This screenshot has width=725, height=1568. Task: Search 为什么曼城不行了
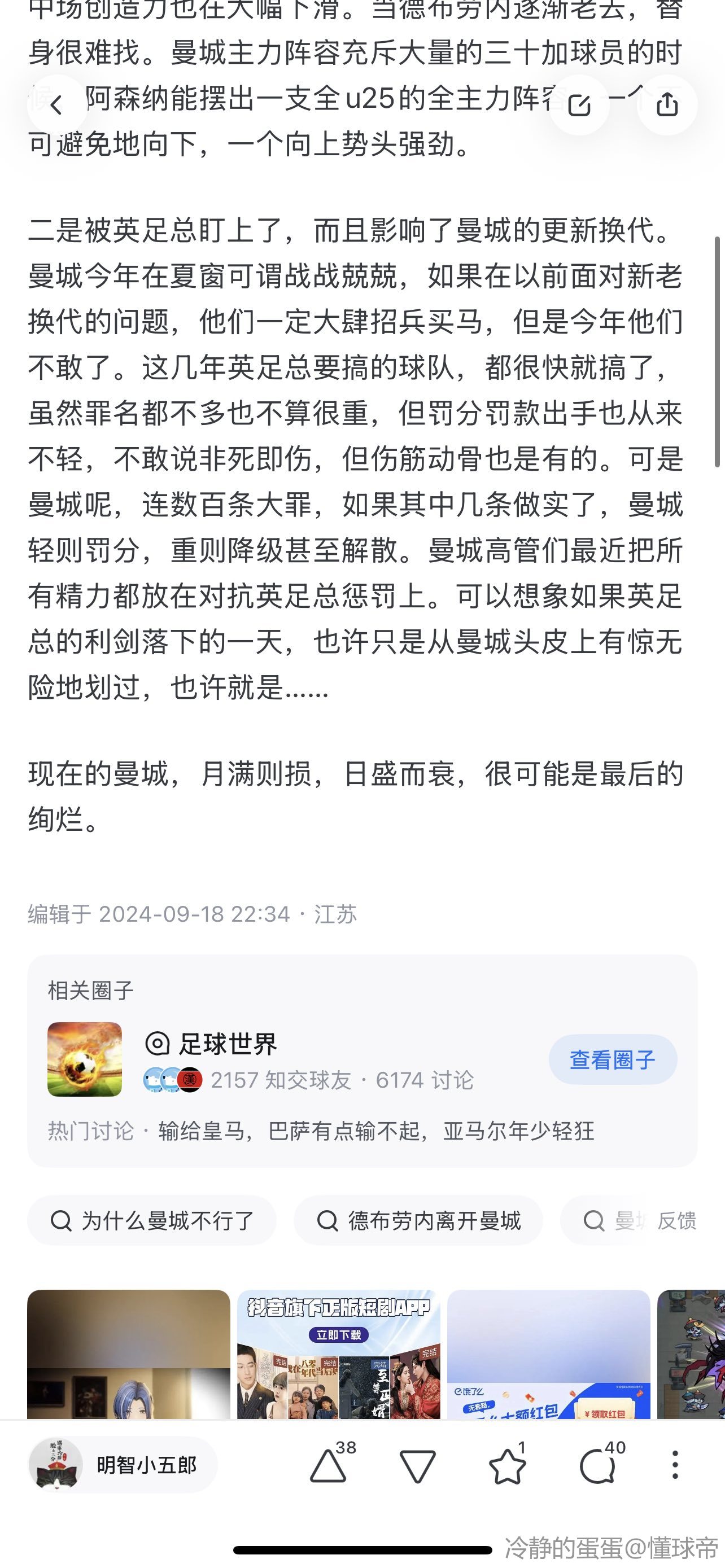pyautogui.click(x=152, y=1220)
